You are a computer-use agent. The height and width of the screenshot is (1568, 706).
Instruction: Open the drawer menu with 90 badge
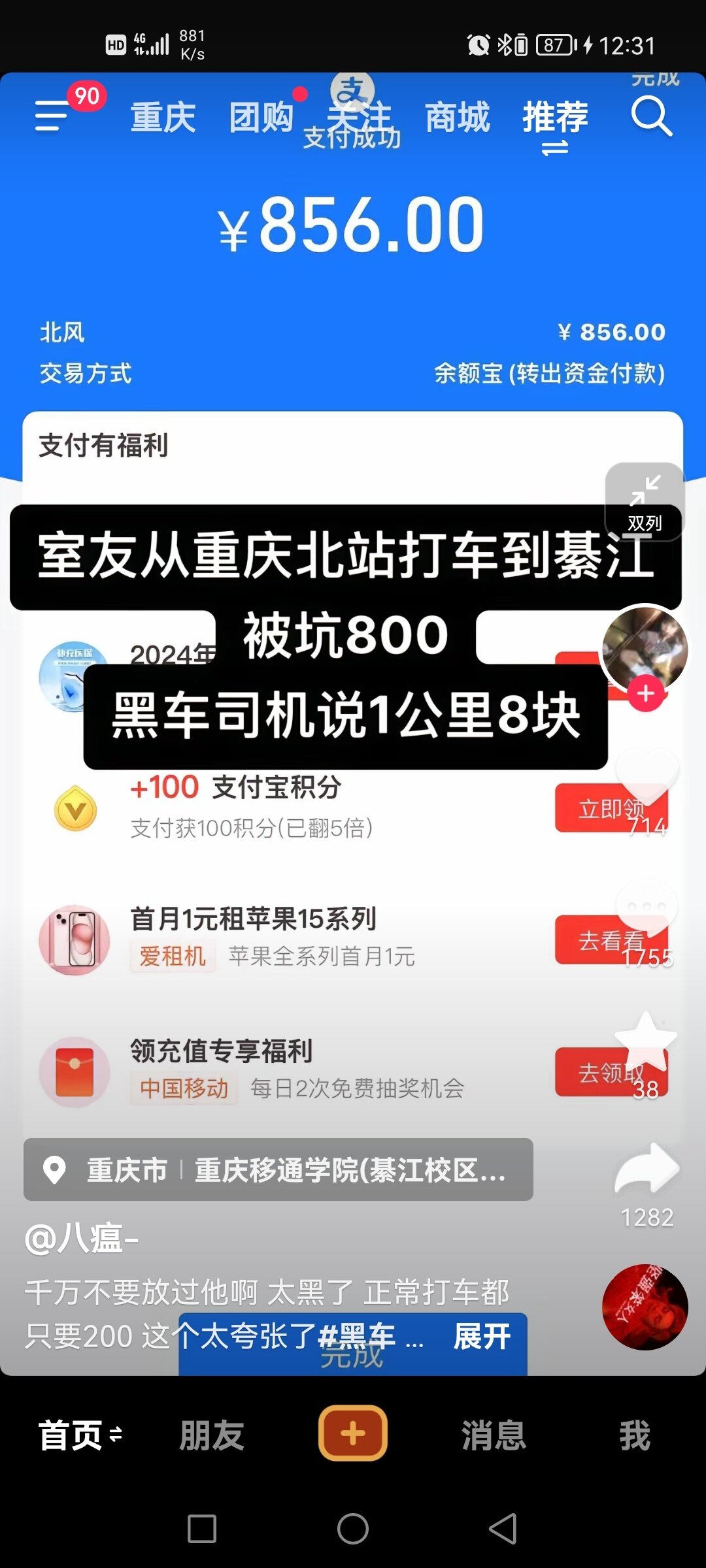(x=52, y=116)
